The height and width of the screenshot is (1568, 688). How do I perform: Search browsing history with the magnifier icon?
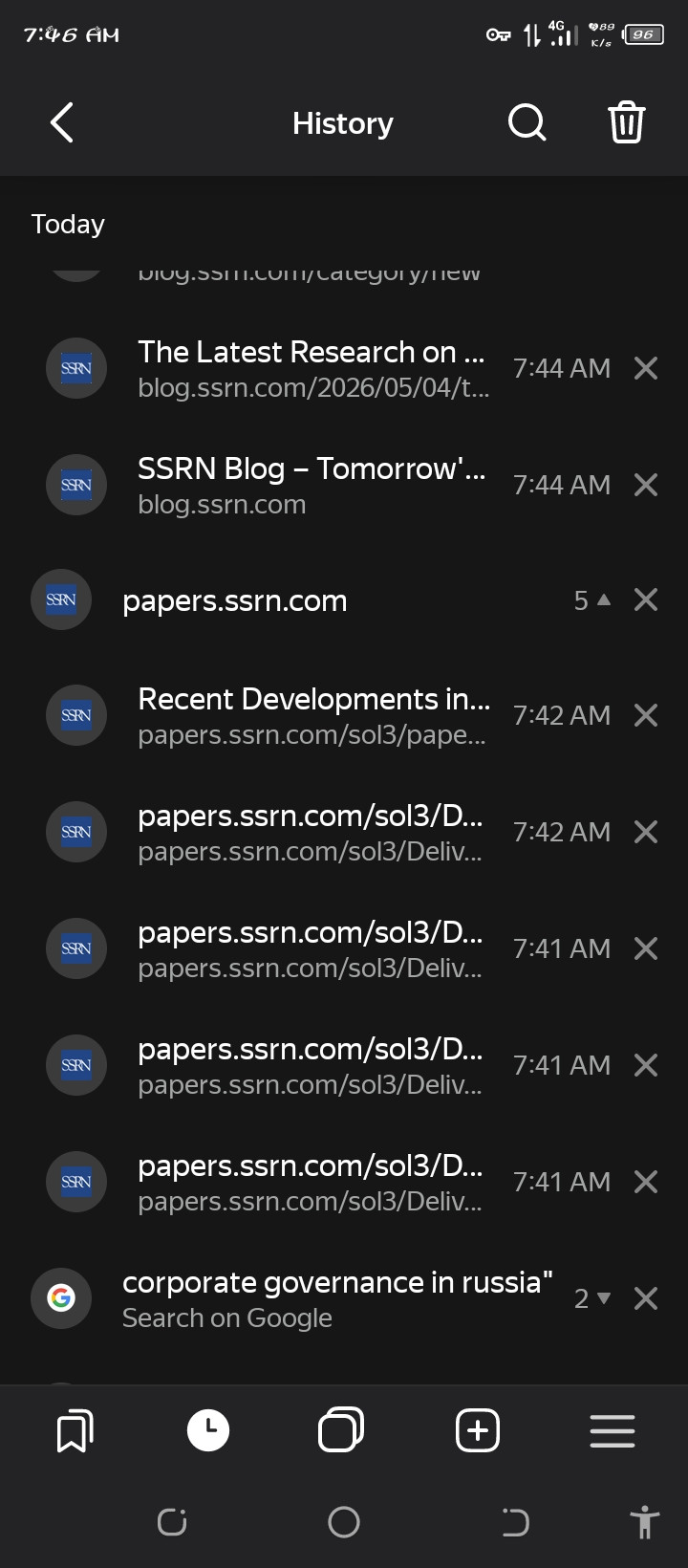click(x=527, y=123)
